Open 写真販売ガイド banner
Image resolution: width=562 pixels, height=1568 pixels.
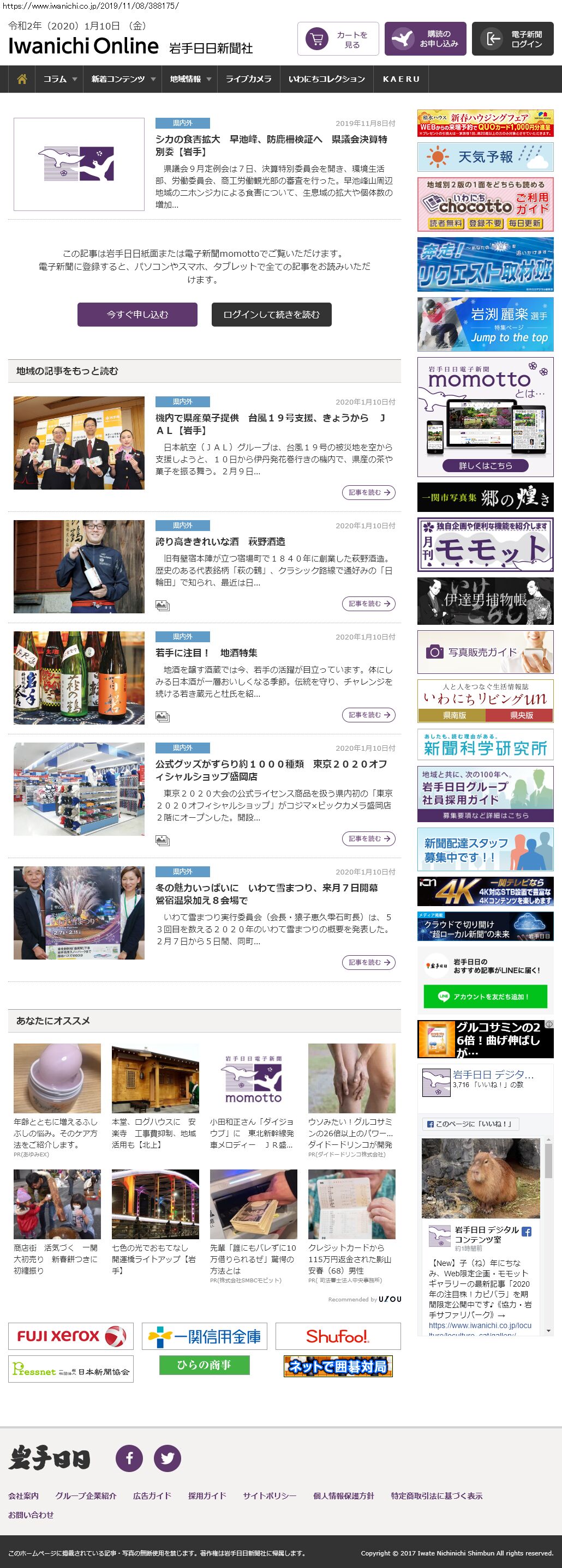pos(485,653)
